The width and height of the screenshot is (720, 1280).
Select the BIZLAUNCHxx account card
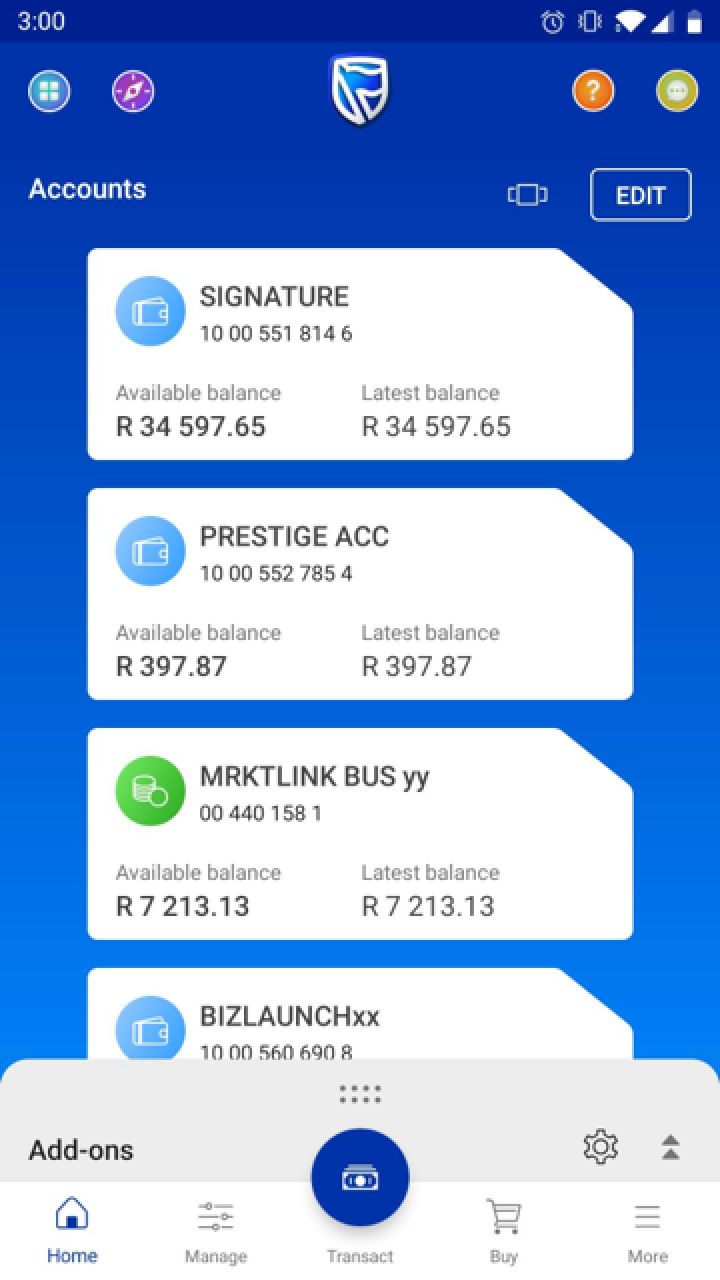tap(360, 1018)
